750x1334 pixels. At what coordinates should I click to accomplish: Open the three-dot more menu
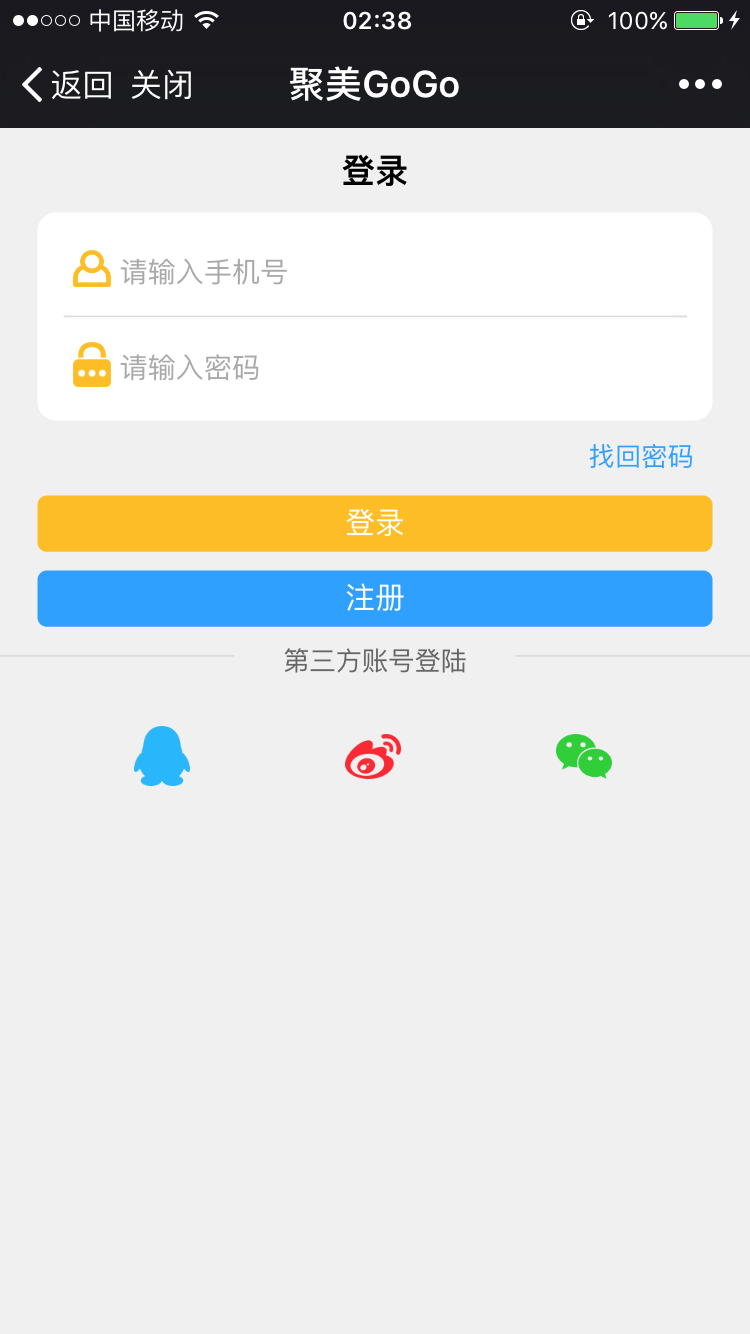tap(700, 85)
